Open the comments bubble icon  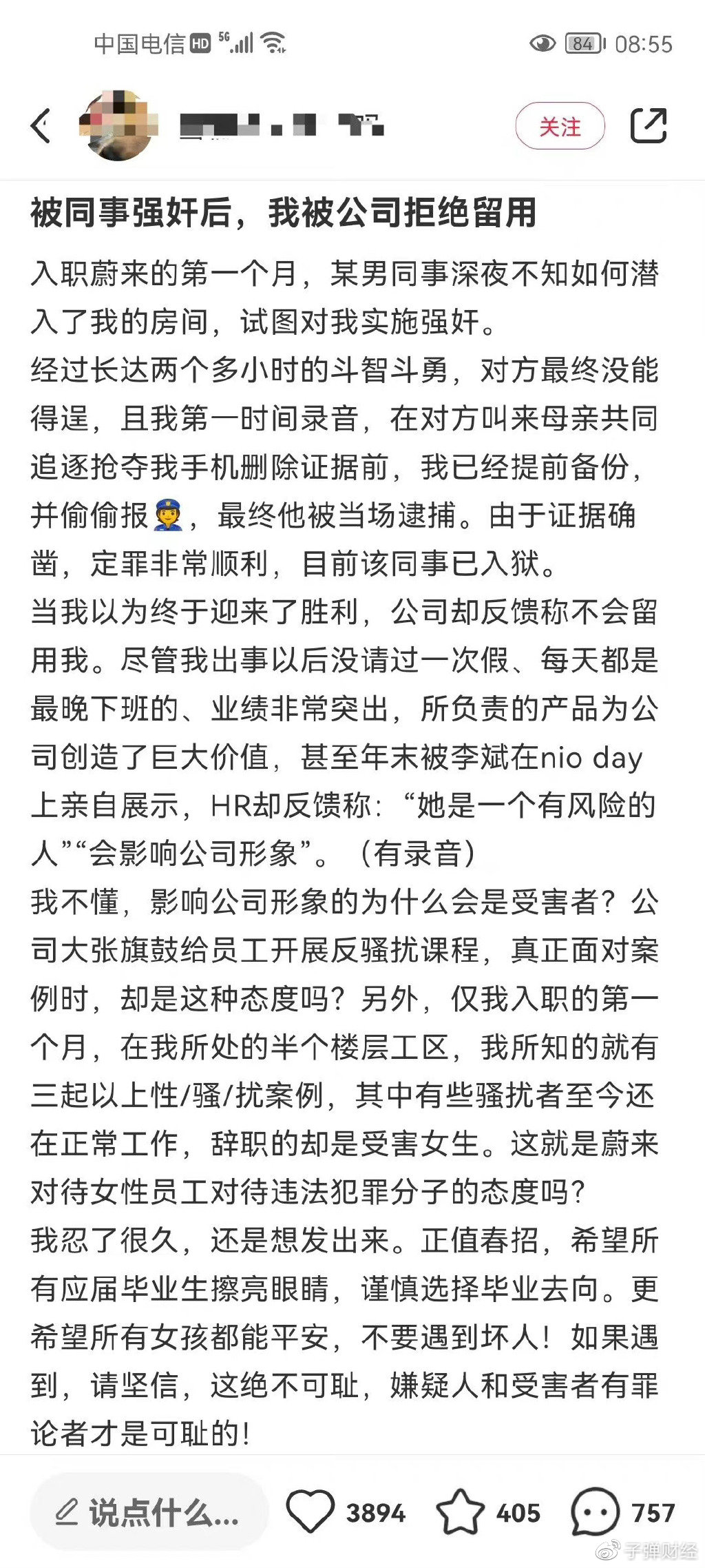pyautogui.click(x=595, y=1512)
